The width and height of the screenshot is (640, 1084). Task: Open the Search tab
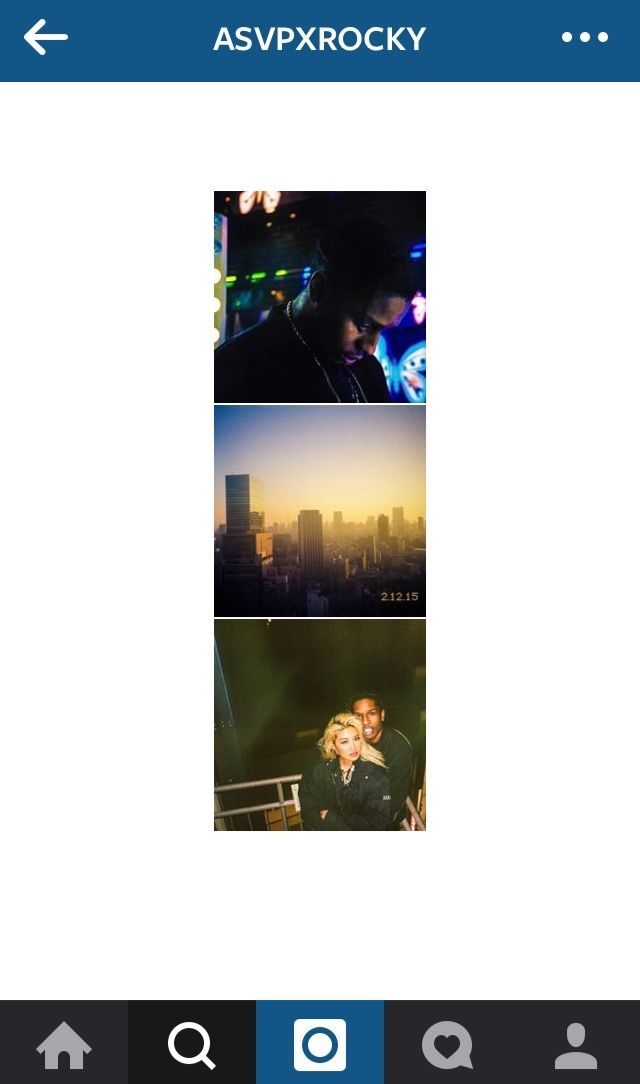coord(191,1045)
